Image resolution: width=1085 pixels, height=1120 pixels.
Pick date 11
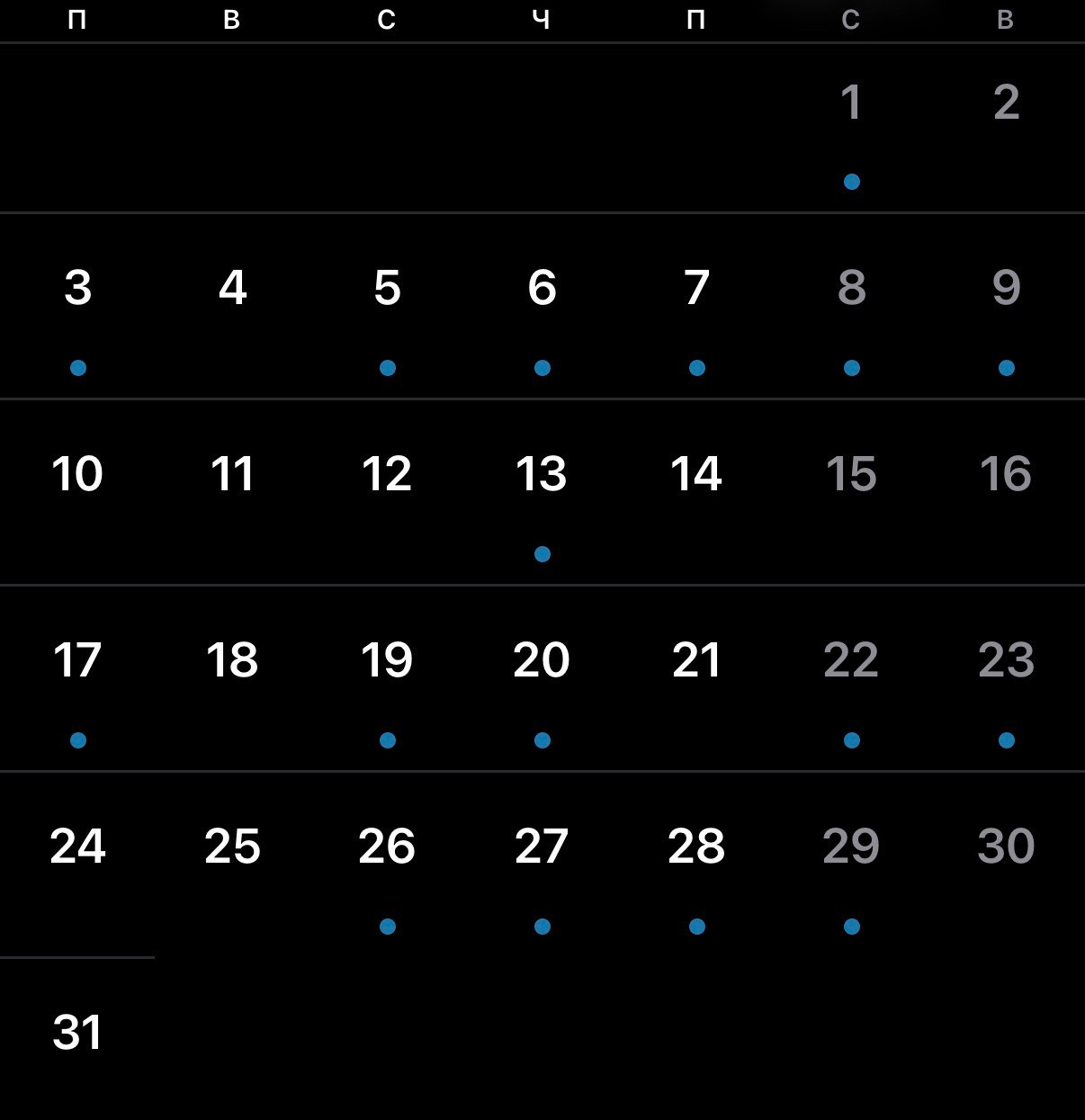coord(232,474)
